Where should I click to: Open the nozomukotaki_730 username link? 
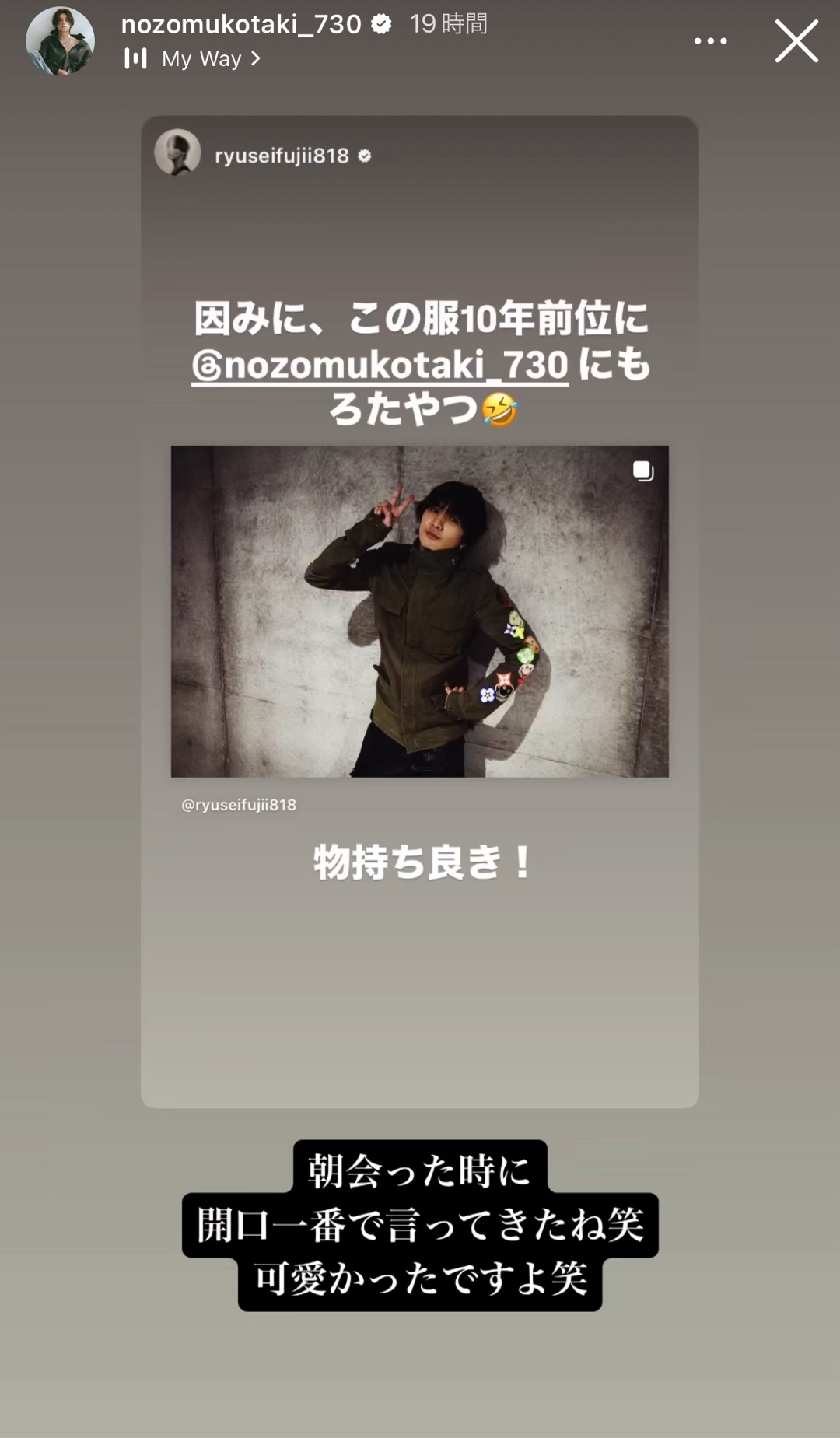point(241,24)
